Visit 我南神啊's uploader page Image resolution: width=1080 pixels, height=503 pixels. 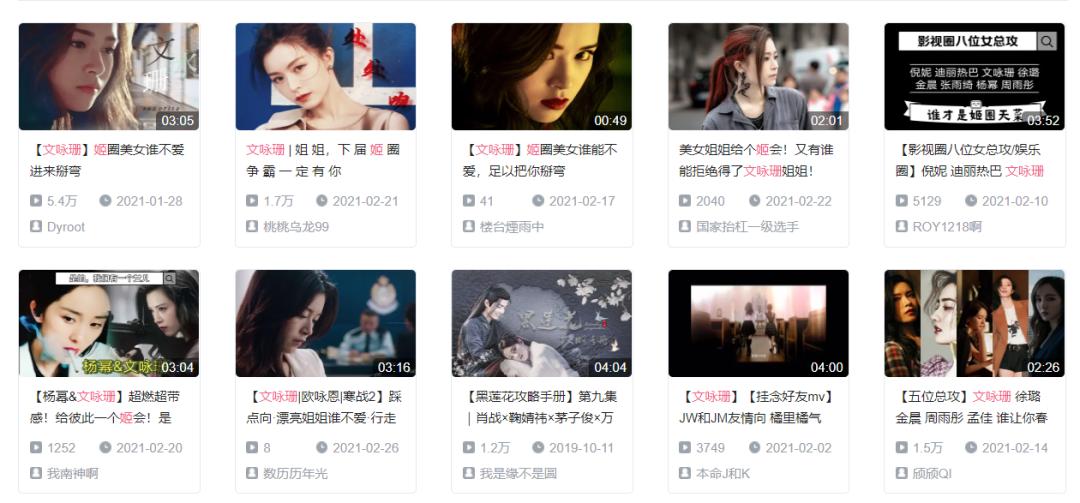[73, 473]
